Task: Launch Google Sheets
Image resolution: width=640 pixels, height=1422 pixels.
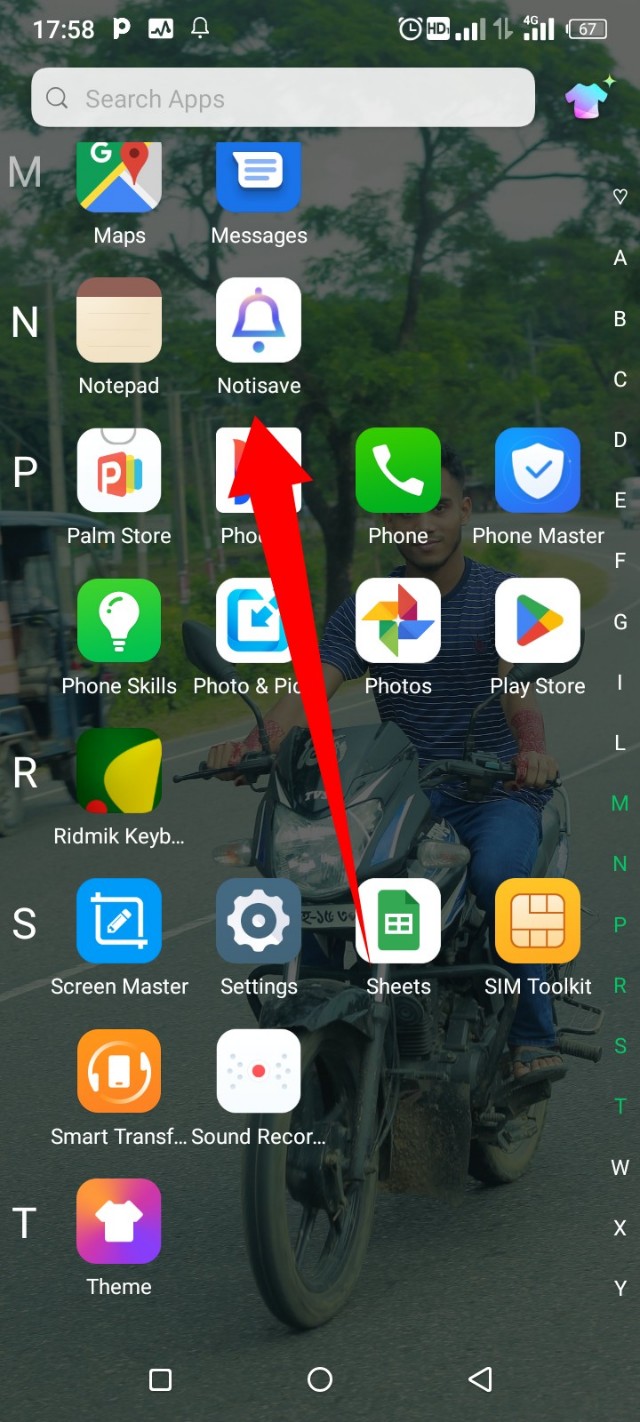Action: [398, 921]
